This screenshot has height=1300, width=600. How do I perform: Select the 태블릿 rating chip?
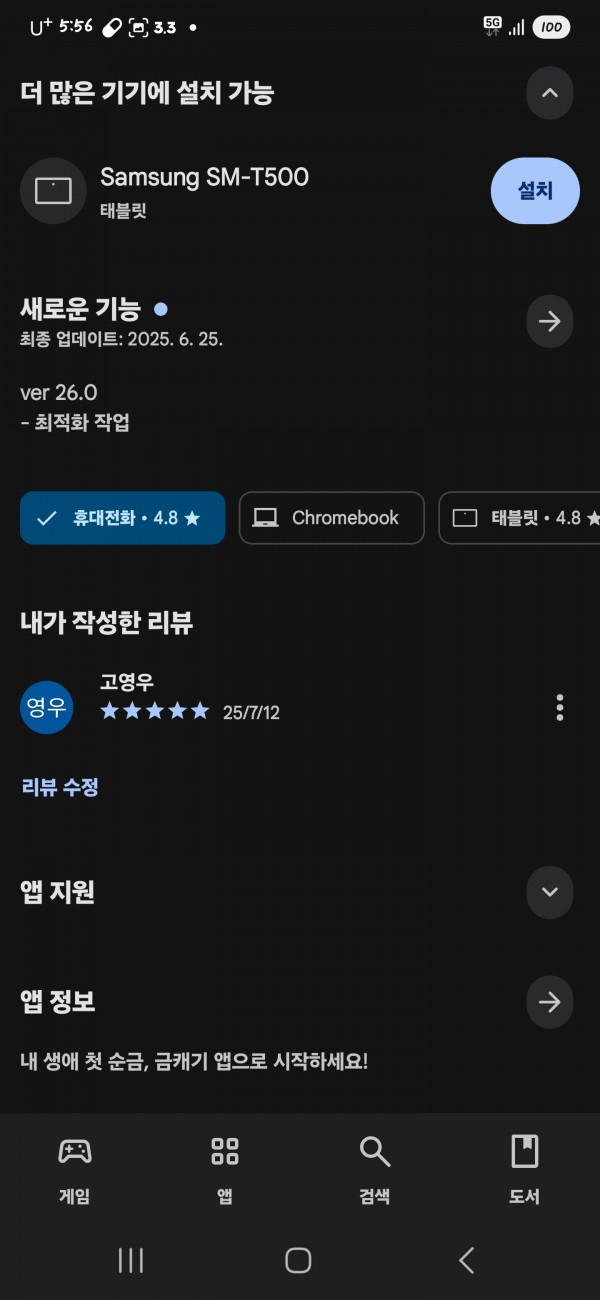point(520,518)
